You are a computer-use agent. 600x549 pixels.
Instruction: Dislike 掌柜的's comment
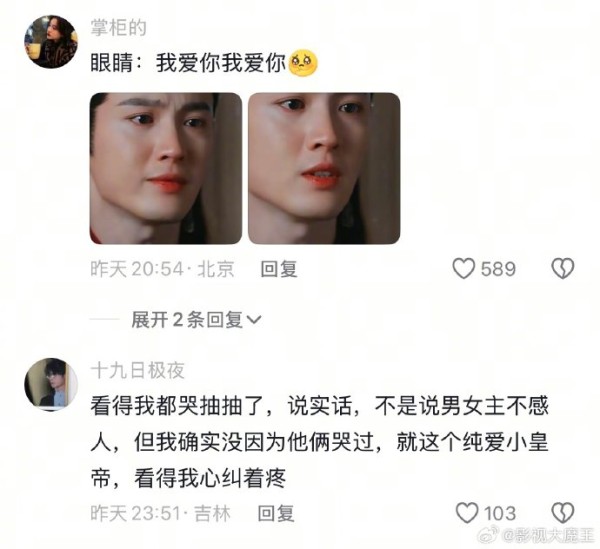click(563, 269)
